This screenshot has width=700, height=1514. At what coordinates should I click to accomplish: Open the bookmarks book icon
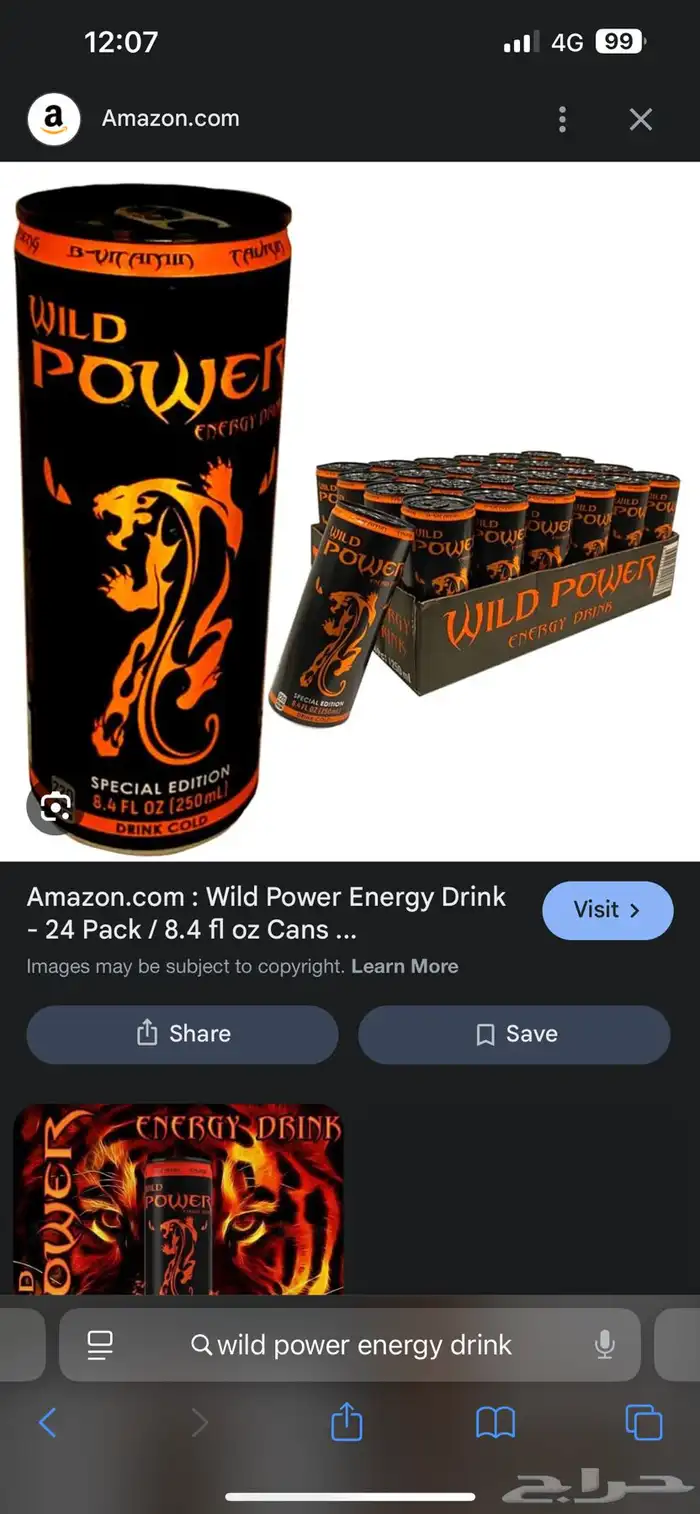click(x=495, y=1422)
